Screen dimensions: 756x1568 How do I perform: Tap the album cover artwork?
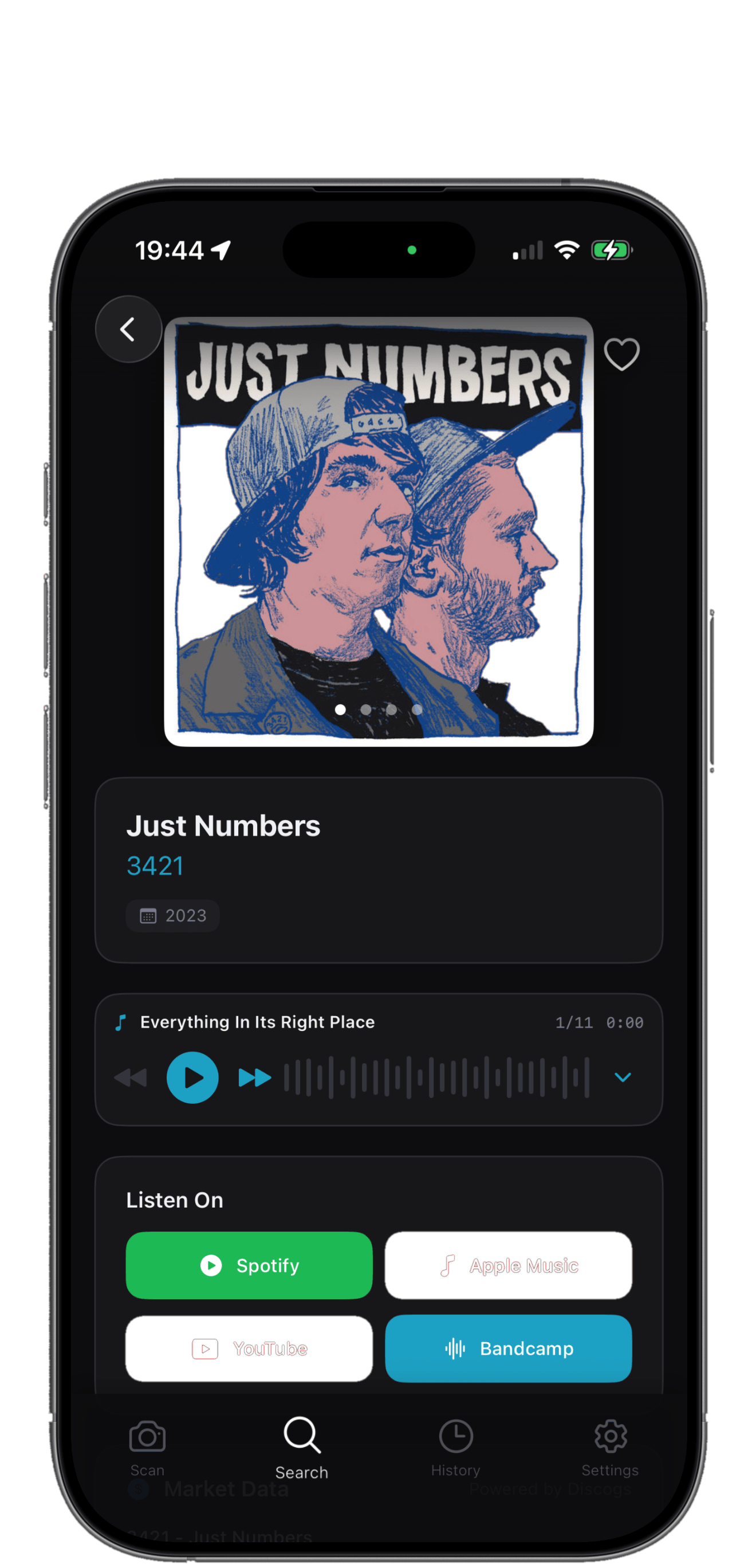pyautogui.click(x=379, y=531)
